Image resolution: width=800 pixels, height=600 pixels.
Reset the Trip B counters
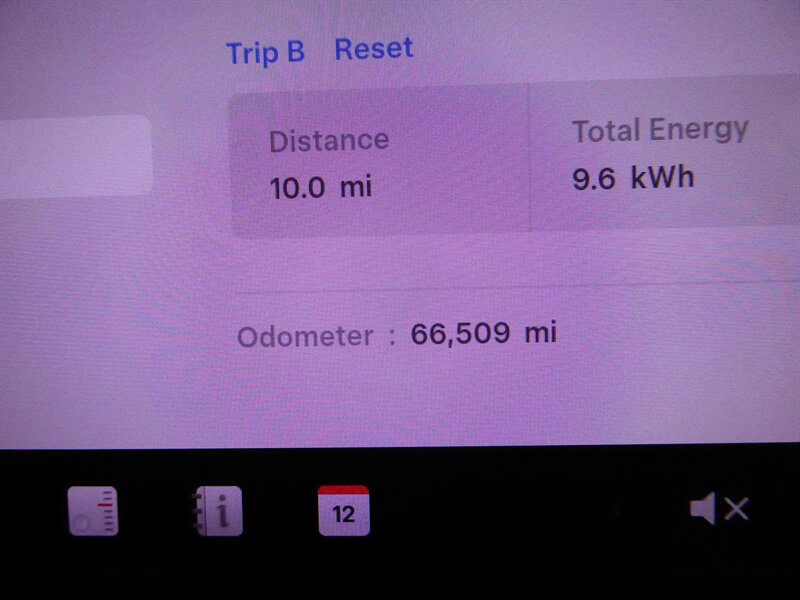[x=373, y=49]
